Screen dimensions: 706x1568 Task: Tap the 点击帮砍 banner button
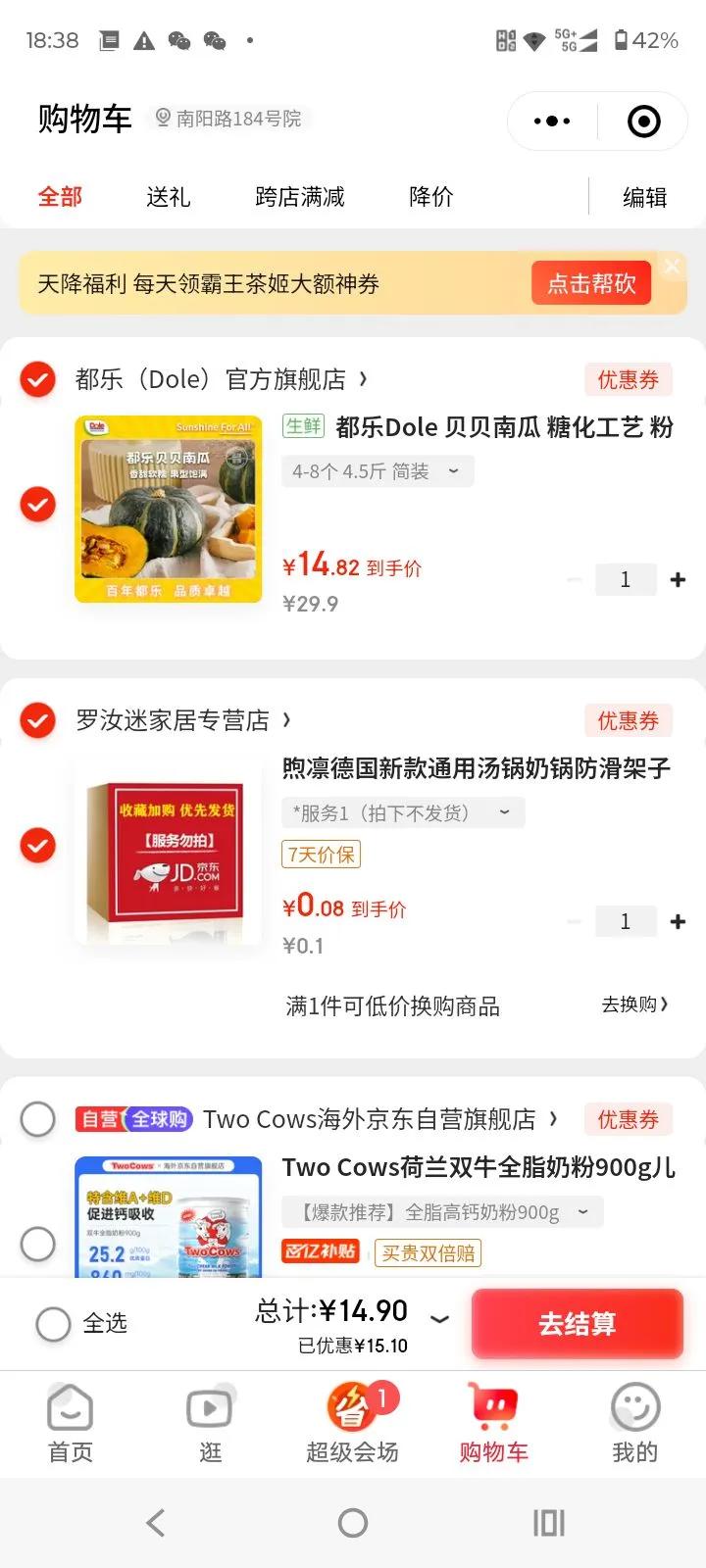[591, 284]
